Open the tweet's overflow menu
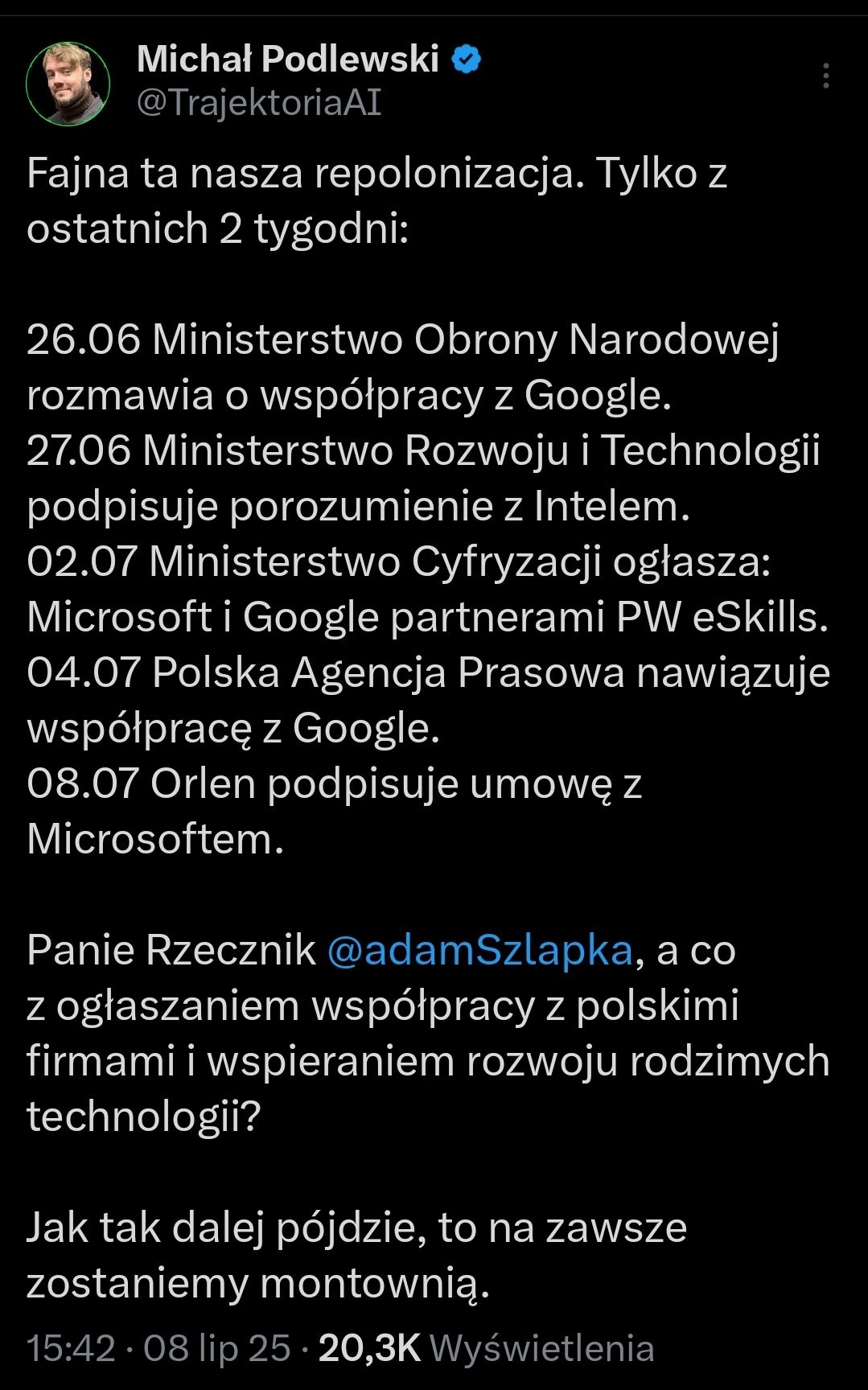 tap(825, 76)
